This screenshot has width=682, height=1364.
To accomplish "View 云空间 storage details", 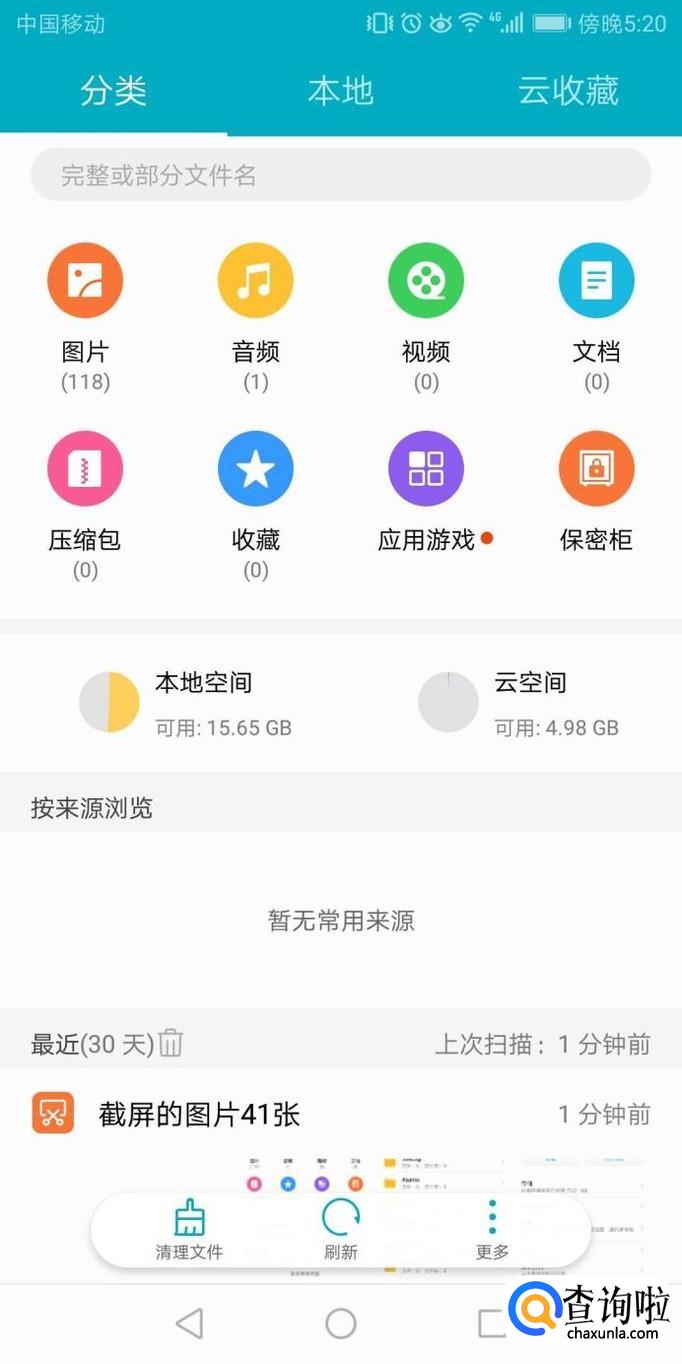I will pos(520,703).
